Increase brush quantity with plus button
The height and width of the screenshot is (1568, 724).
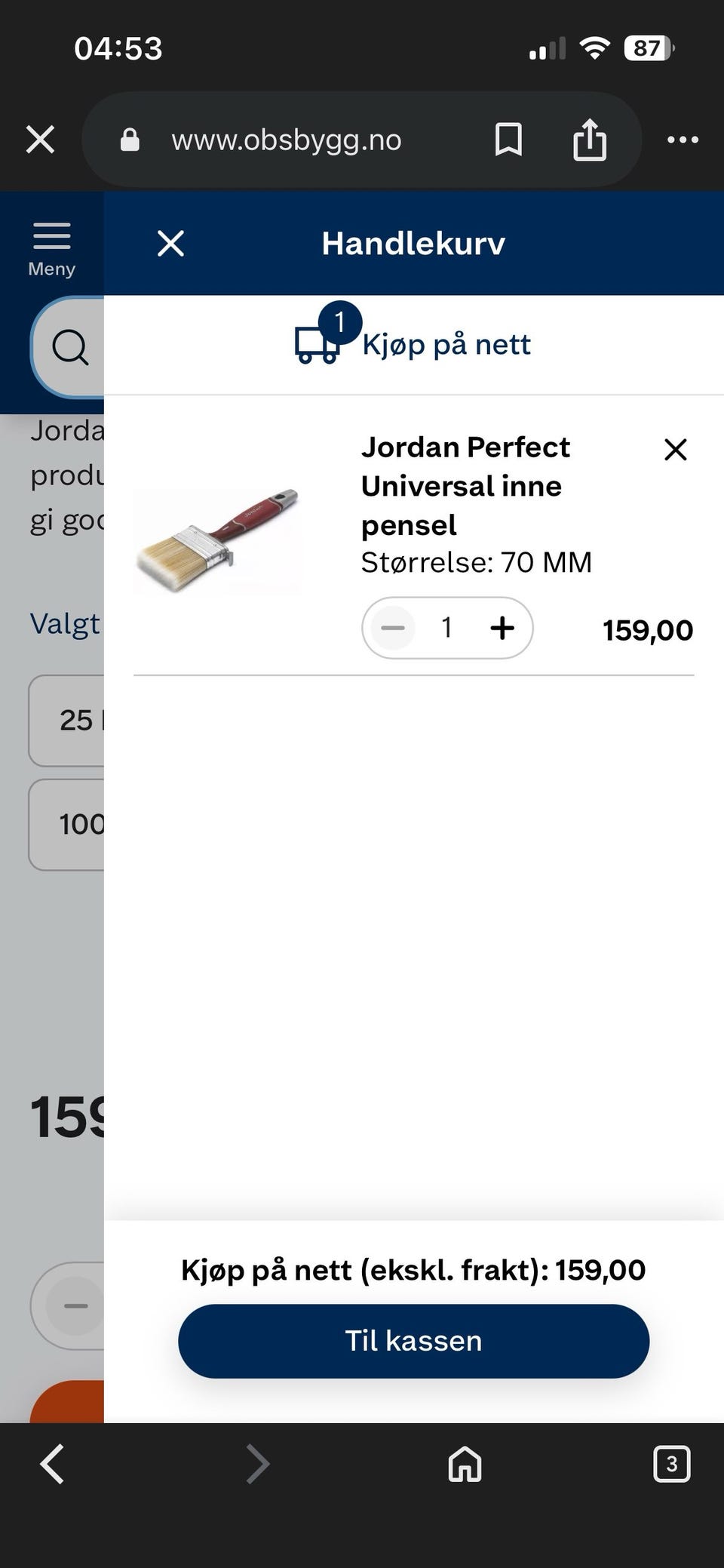502,628
